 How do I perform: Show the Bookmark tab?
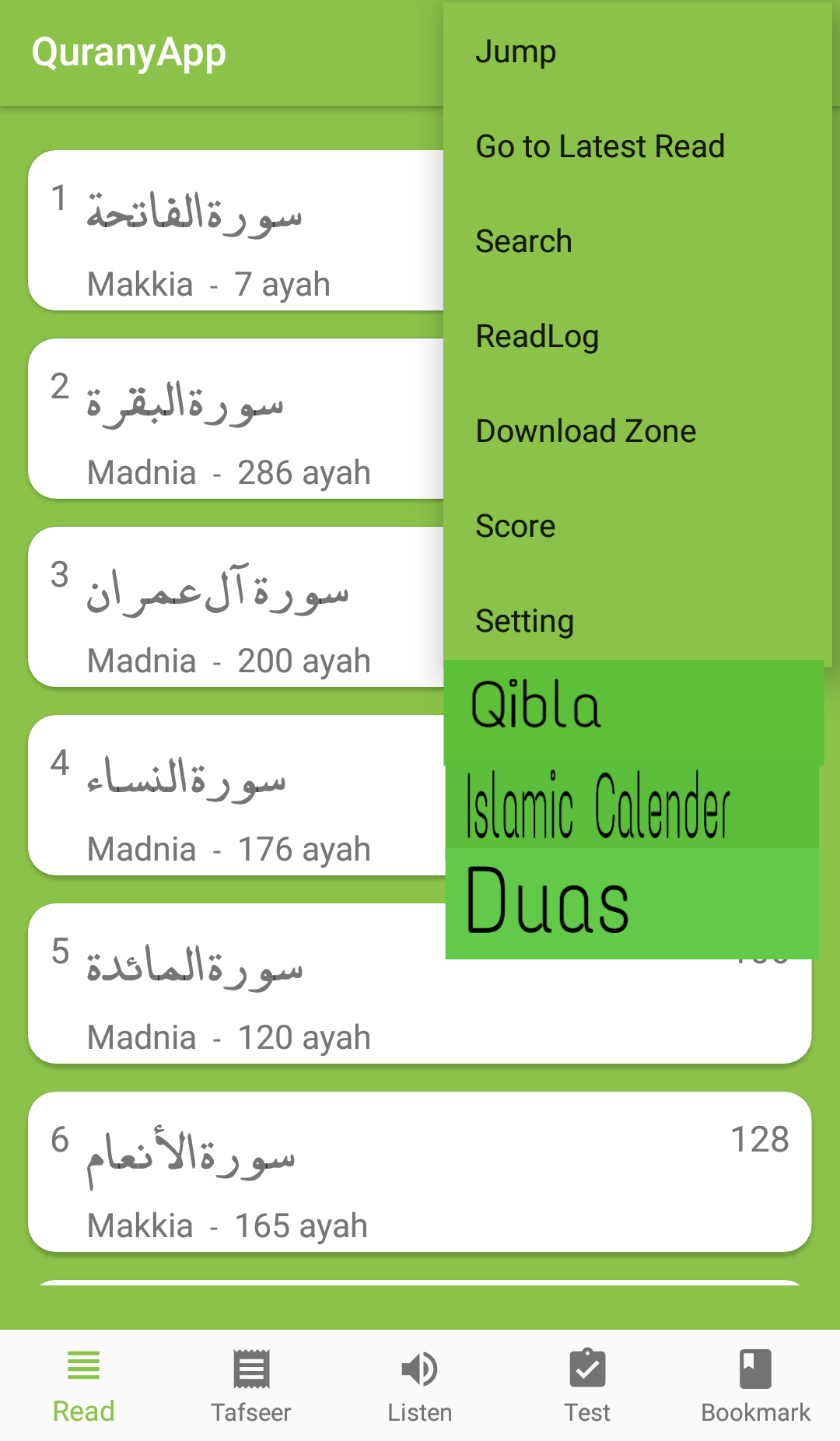click(x=755, y=1387)
